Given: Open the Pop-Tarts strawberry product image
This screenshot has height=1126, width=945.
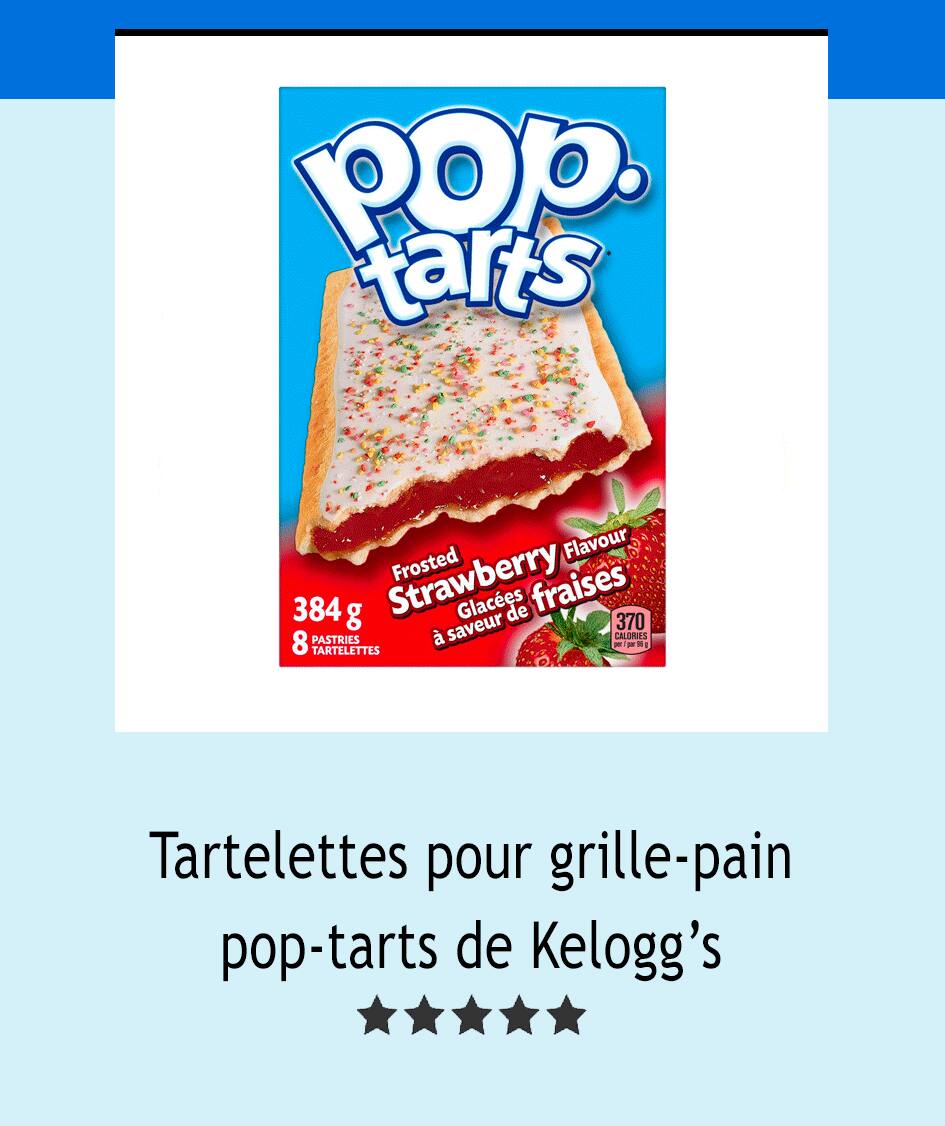Looking at the screenshot, I should pyautogui.click(x=472, y=377).
